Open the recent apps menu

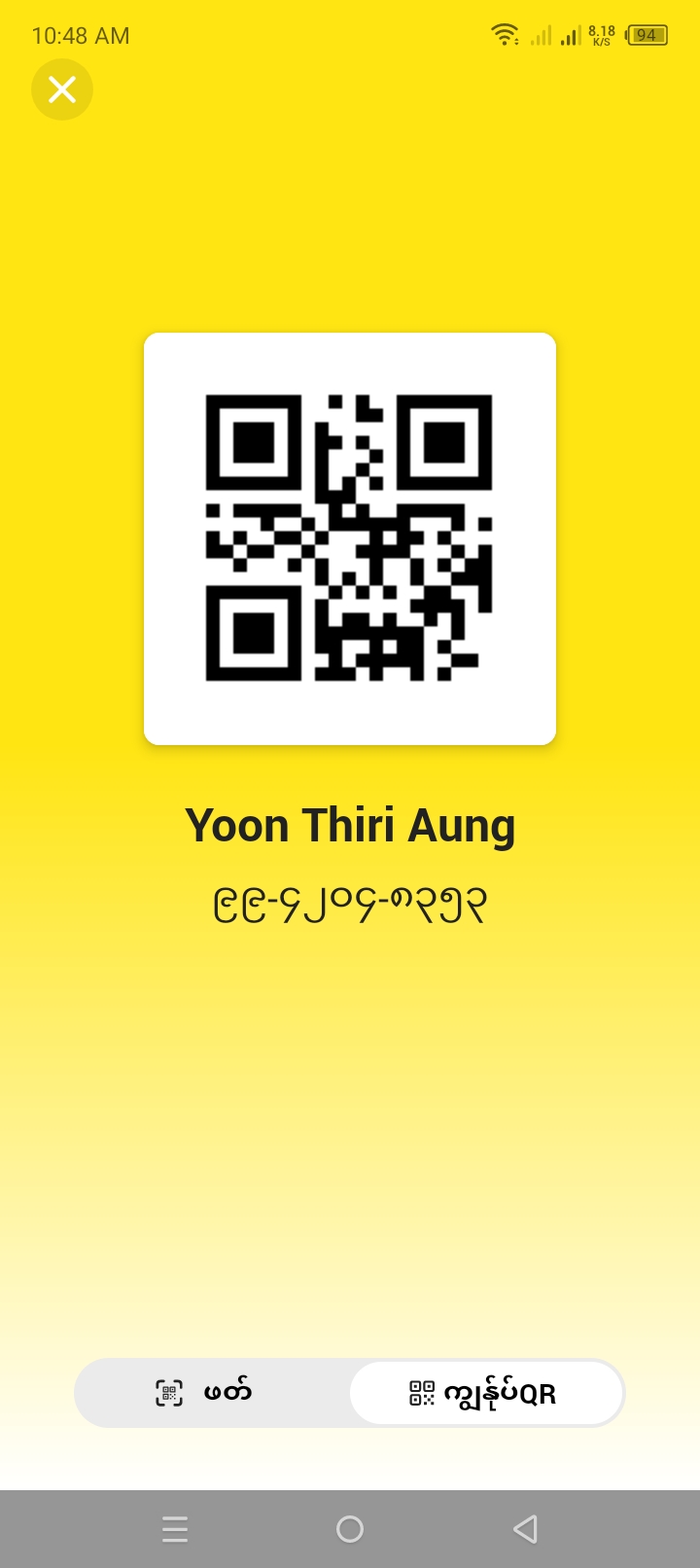point(175,1529)
